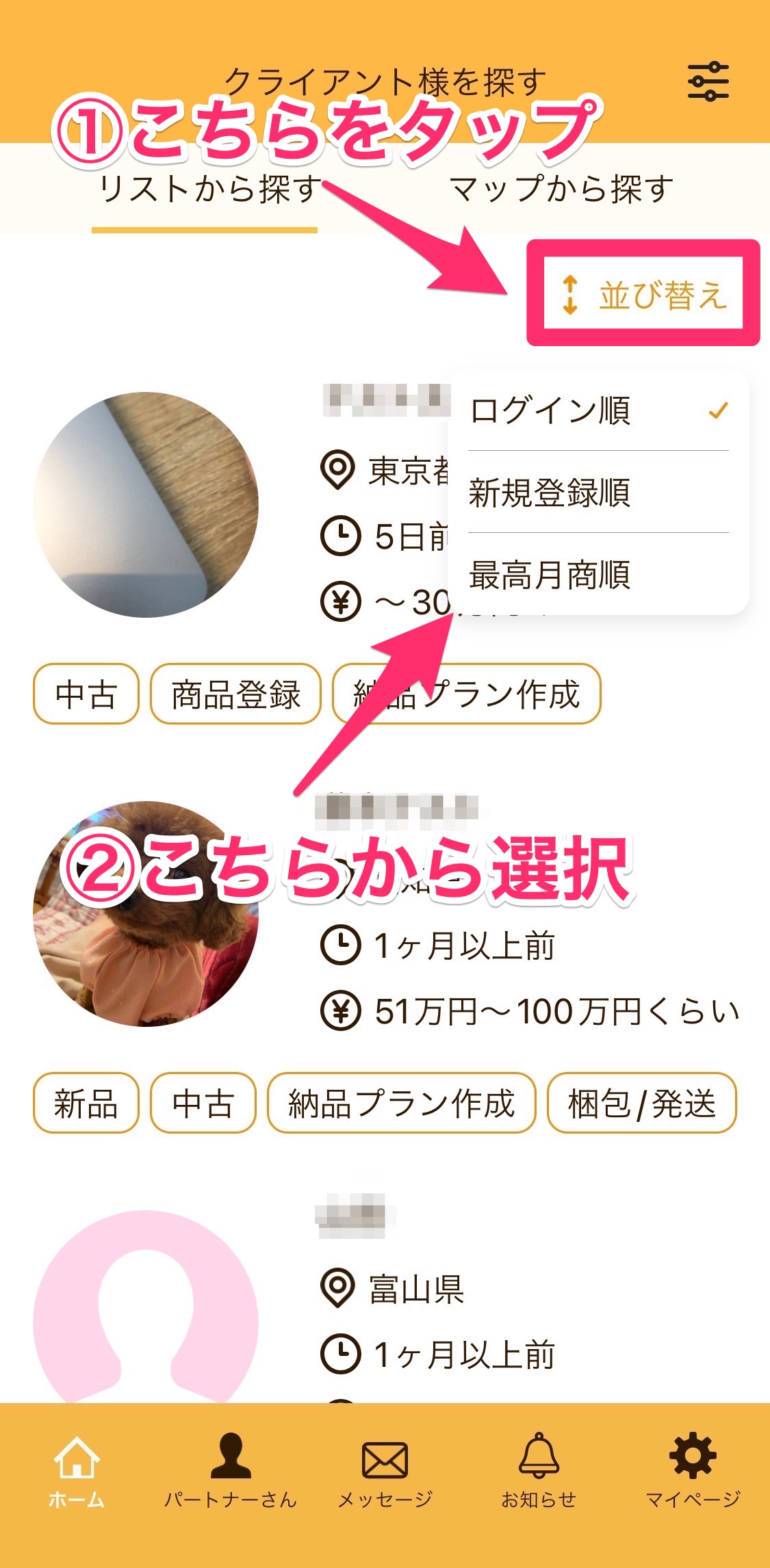This screenshot has height=1568, width=770.
Task: Switch to リストから探す tab
Action: 209,190
